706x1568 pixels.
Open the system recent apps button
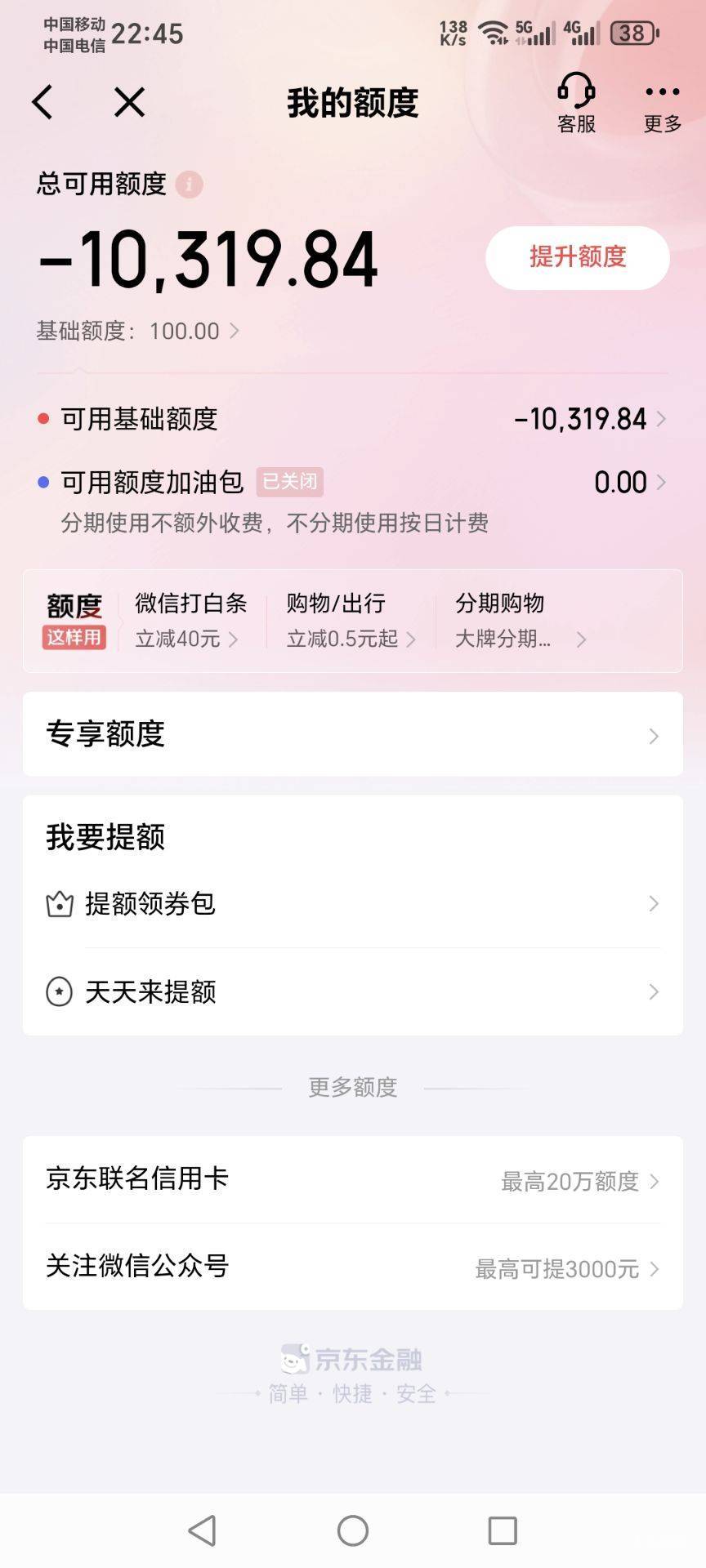503,1530
